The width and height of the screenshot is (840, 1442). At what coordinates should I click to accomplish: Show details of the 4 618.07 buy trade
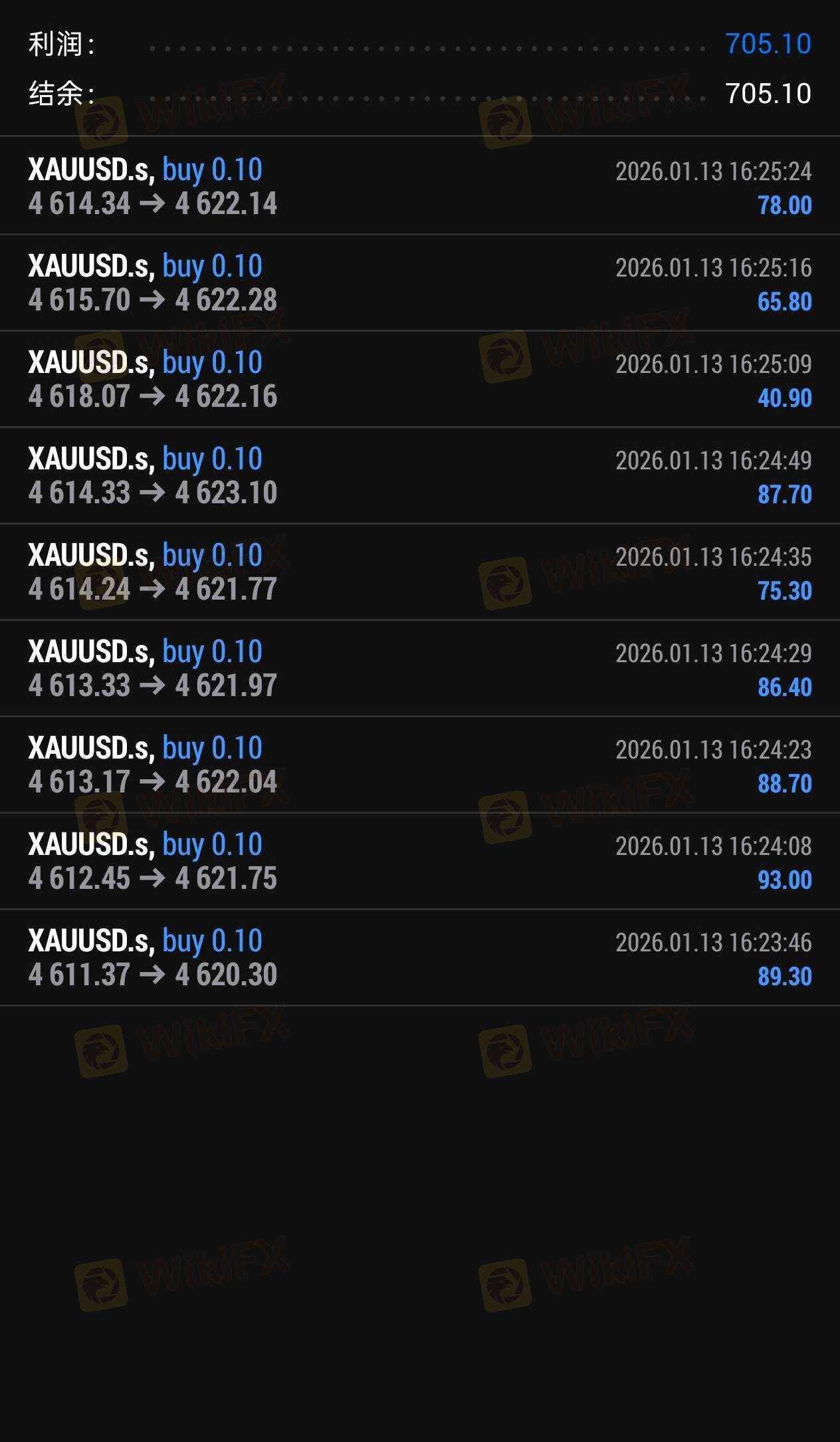[x=420, y=379]
